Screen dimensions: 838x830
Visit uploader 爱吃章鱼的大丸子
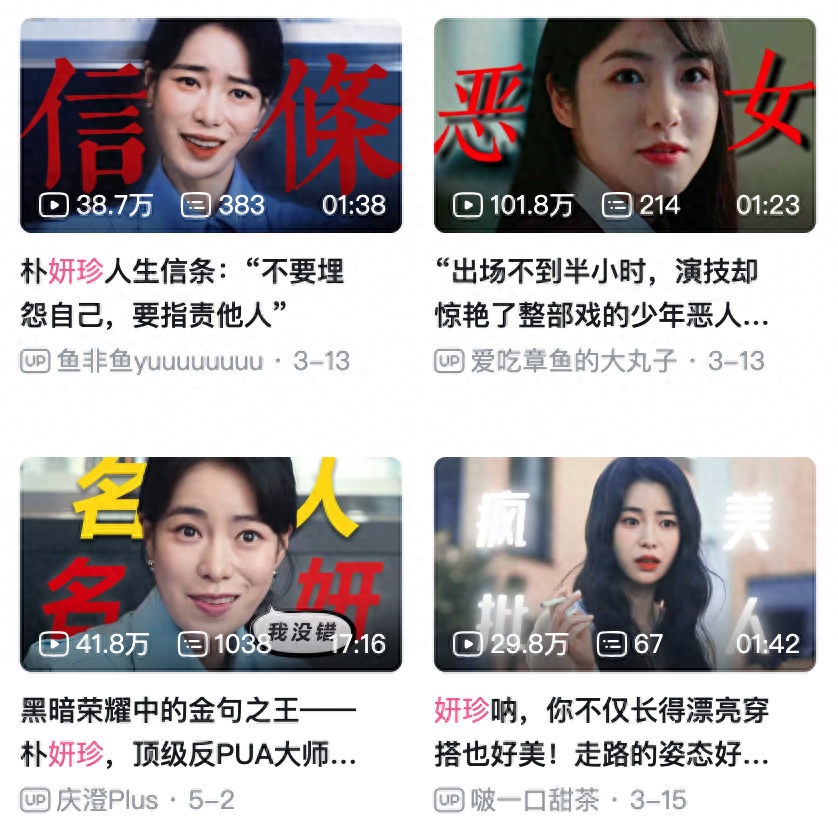pos(574,361)
